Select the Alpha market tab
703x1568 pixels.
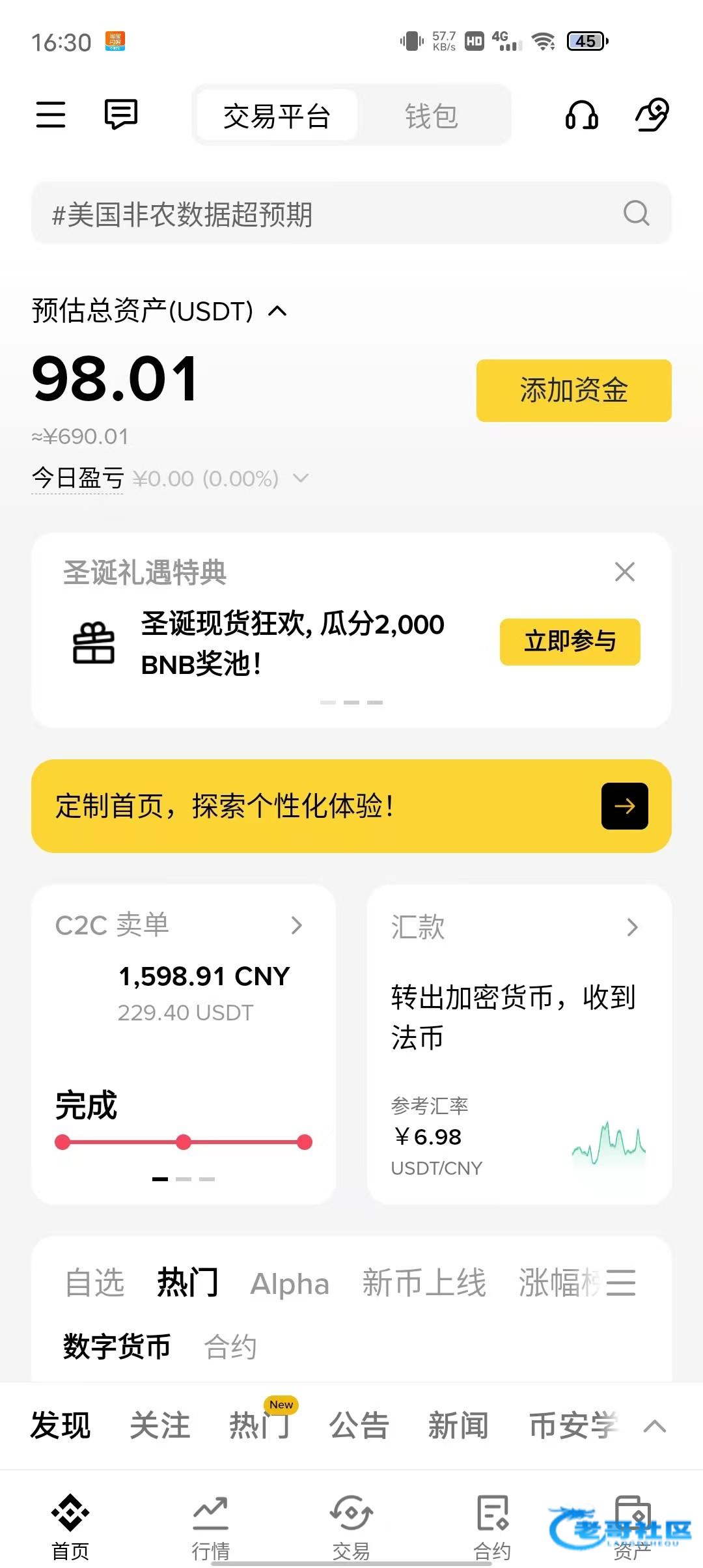coord(290,1284)
